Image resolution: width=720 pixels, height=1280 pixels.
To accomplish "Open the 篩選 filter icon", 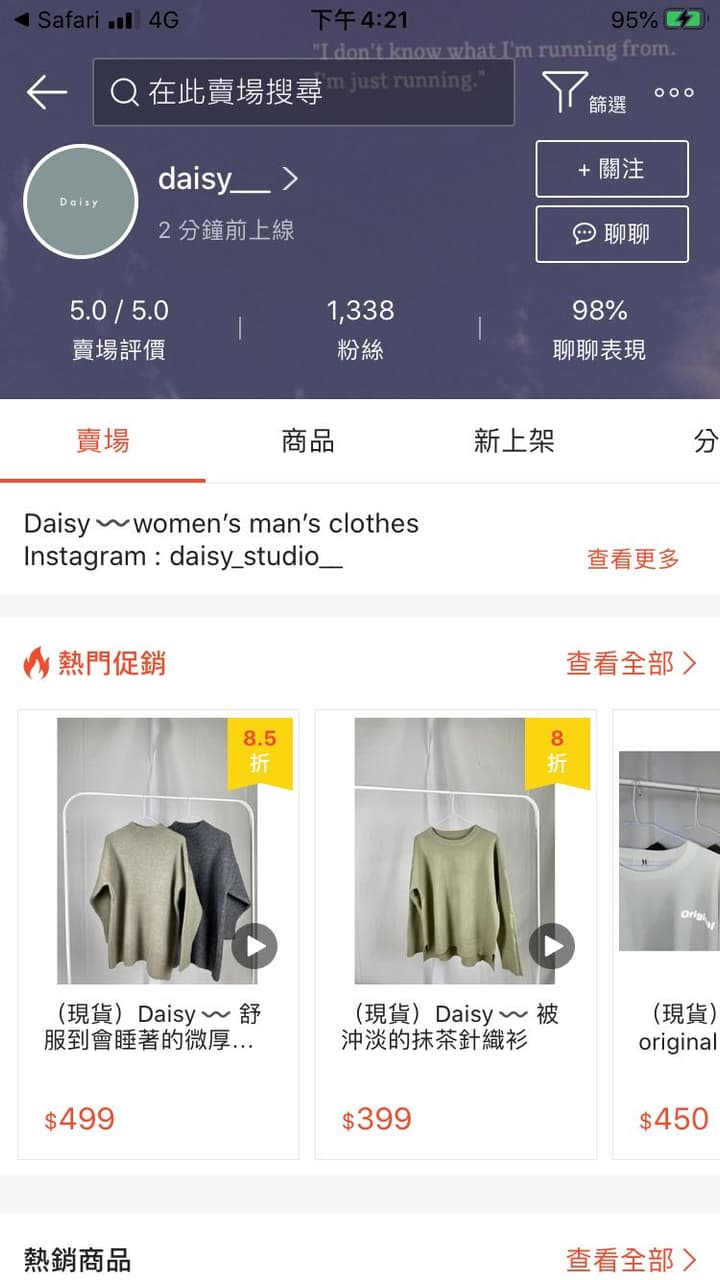I will 585,93.
